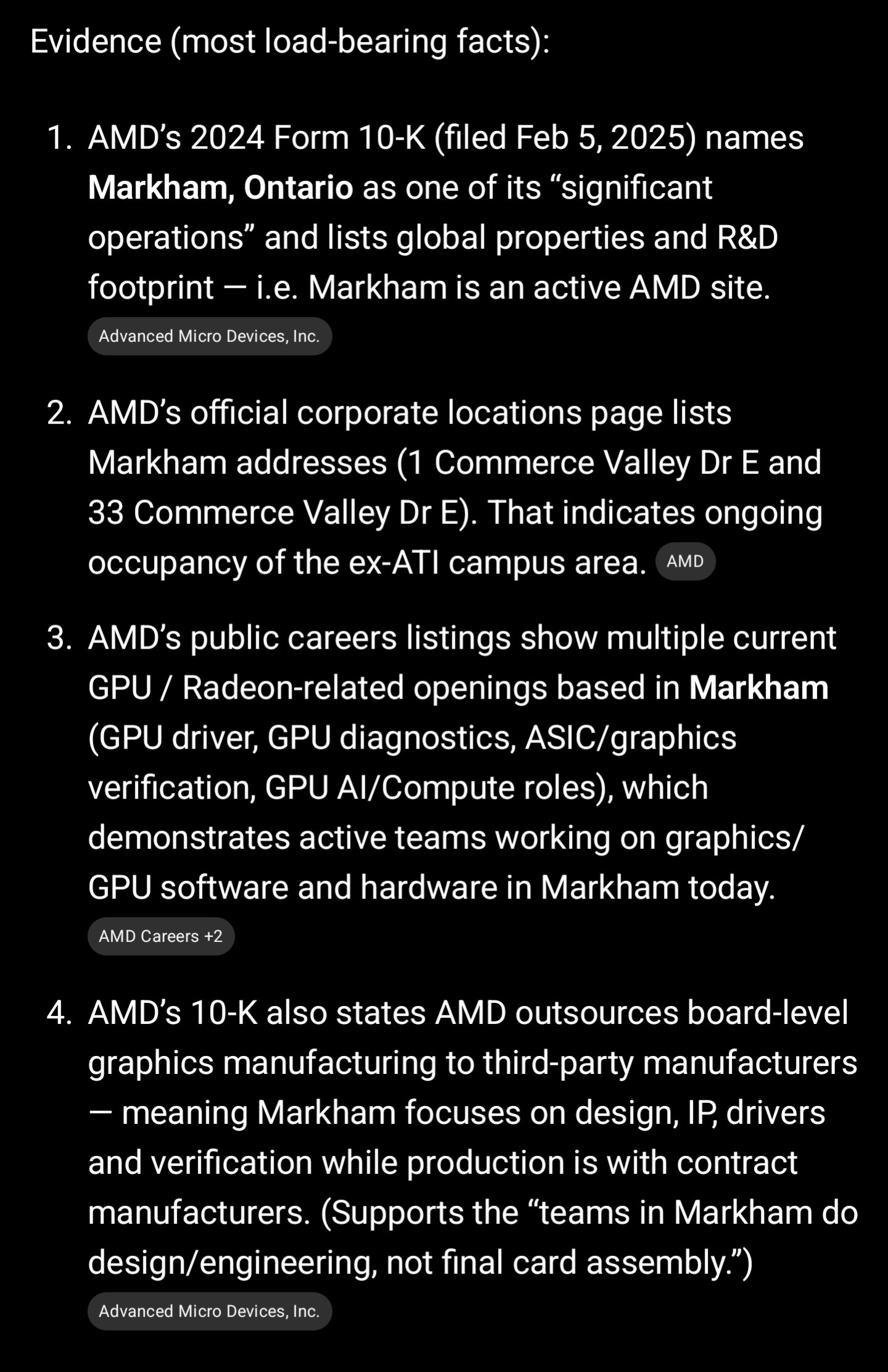Open the Advanced Micro Devices citation under fact 4
888x1372 pixels.
209,1312
